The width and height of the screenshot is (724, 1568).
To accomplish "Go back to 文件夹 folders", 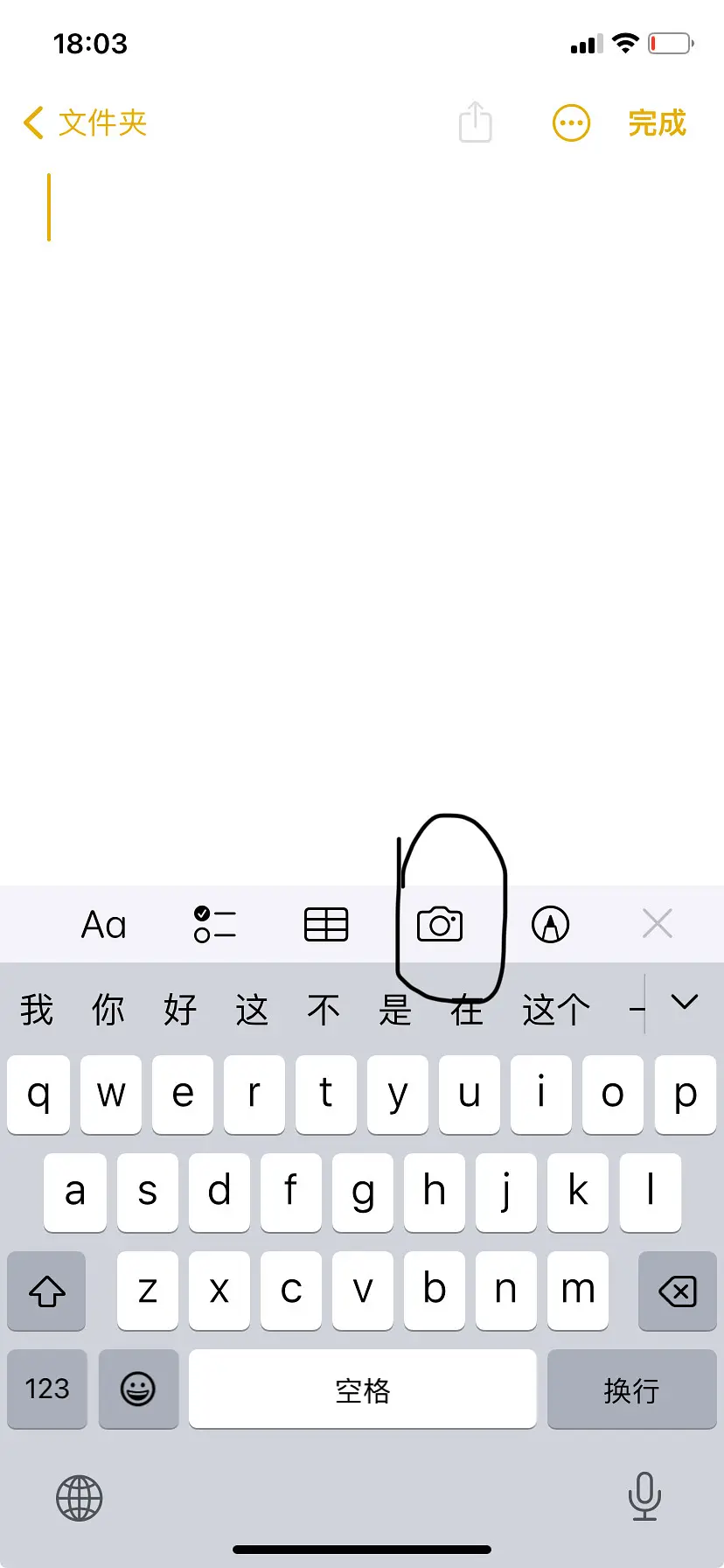I will tap(85, 123).
